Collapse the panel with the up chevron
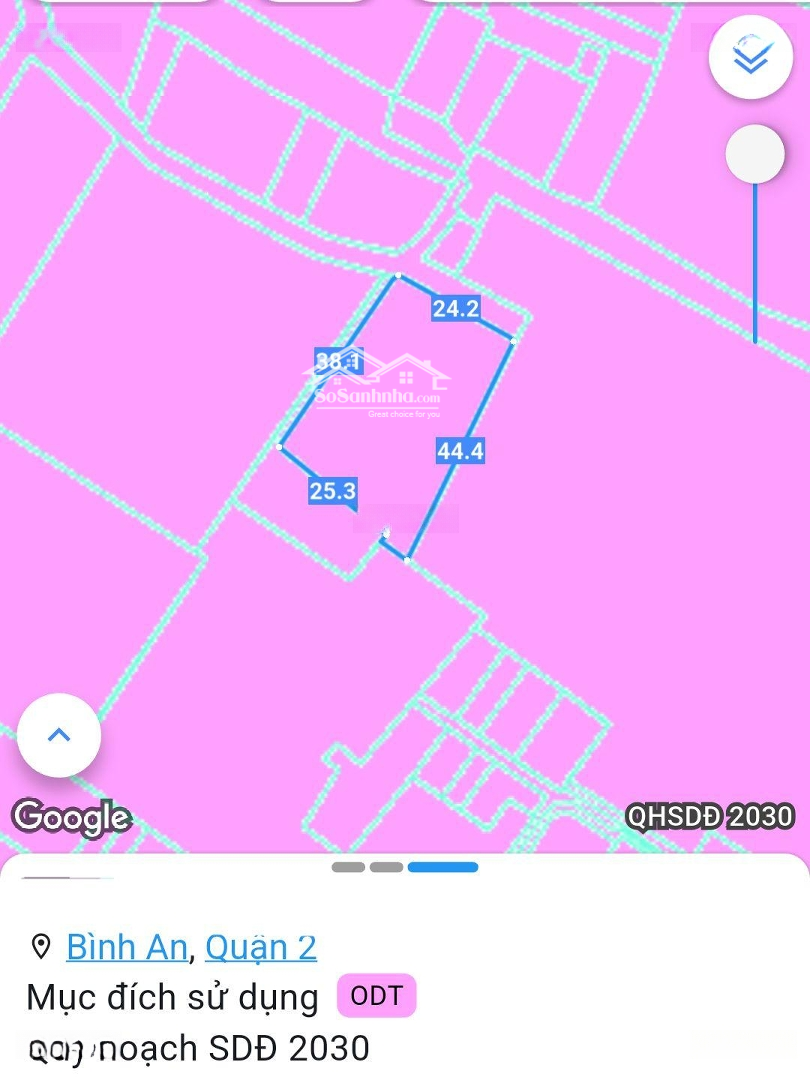The width and height of the screenshot is (810, 1080). (58, 735)
